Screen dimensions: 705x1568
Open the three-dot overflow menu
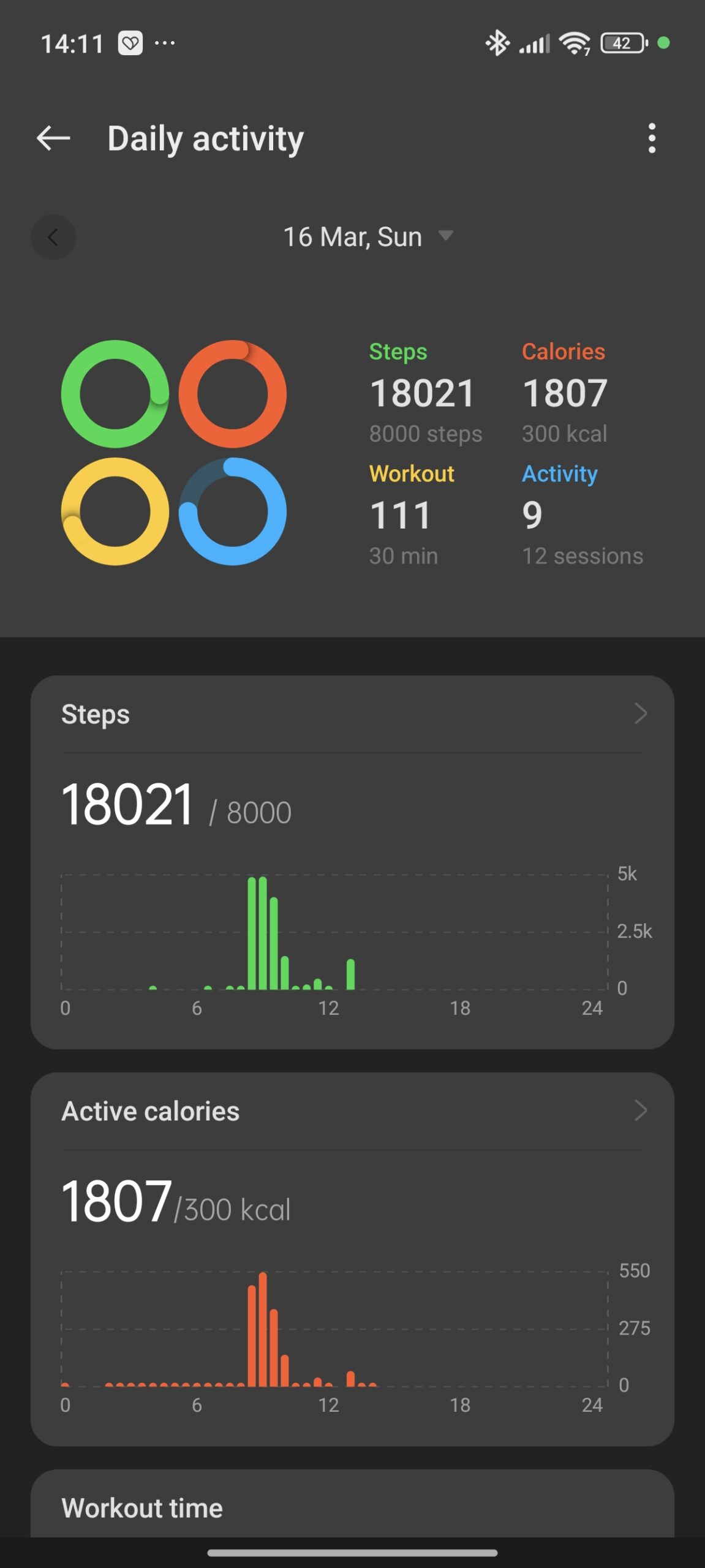pos(652,138)
